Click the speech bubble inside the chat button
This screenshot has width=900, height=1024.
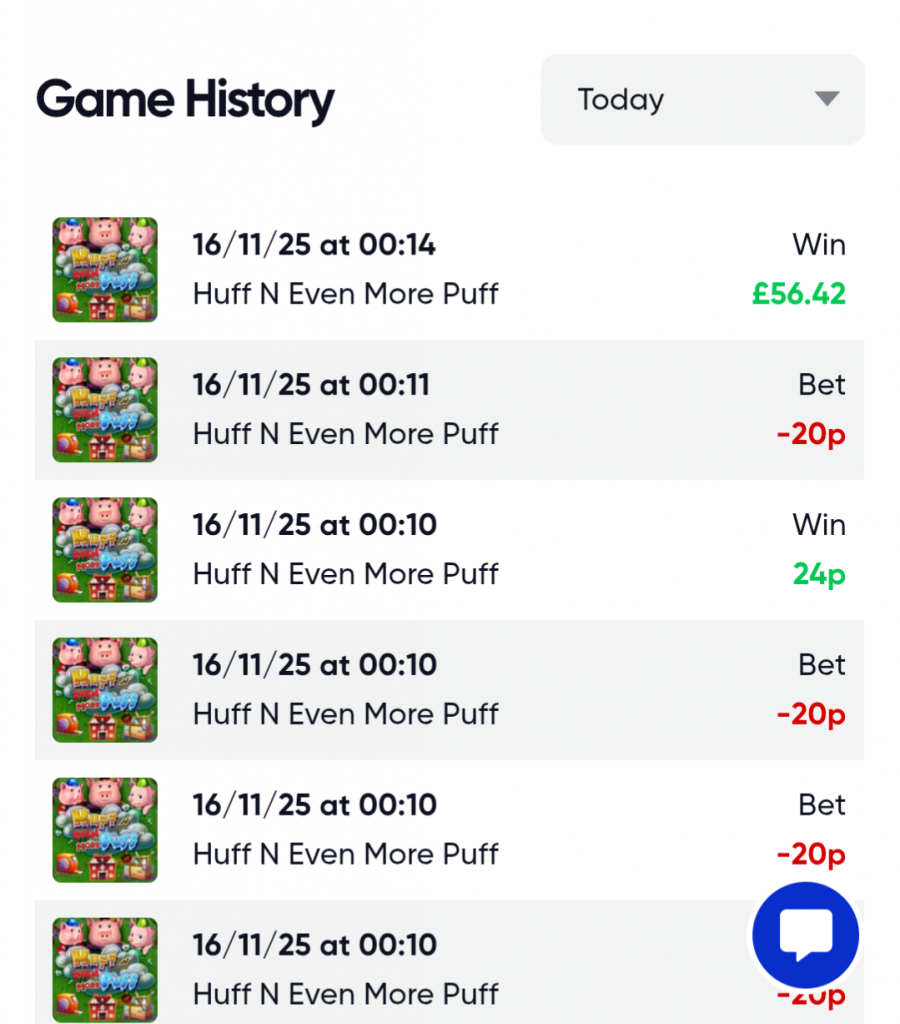pos(804,932)
